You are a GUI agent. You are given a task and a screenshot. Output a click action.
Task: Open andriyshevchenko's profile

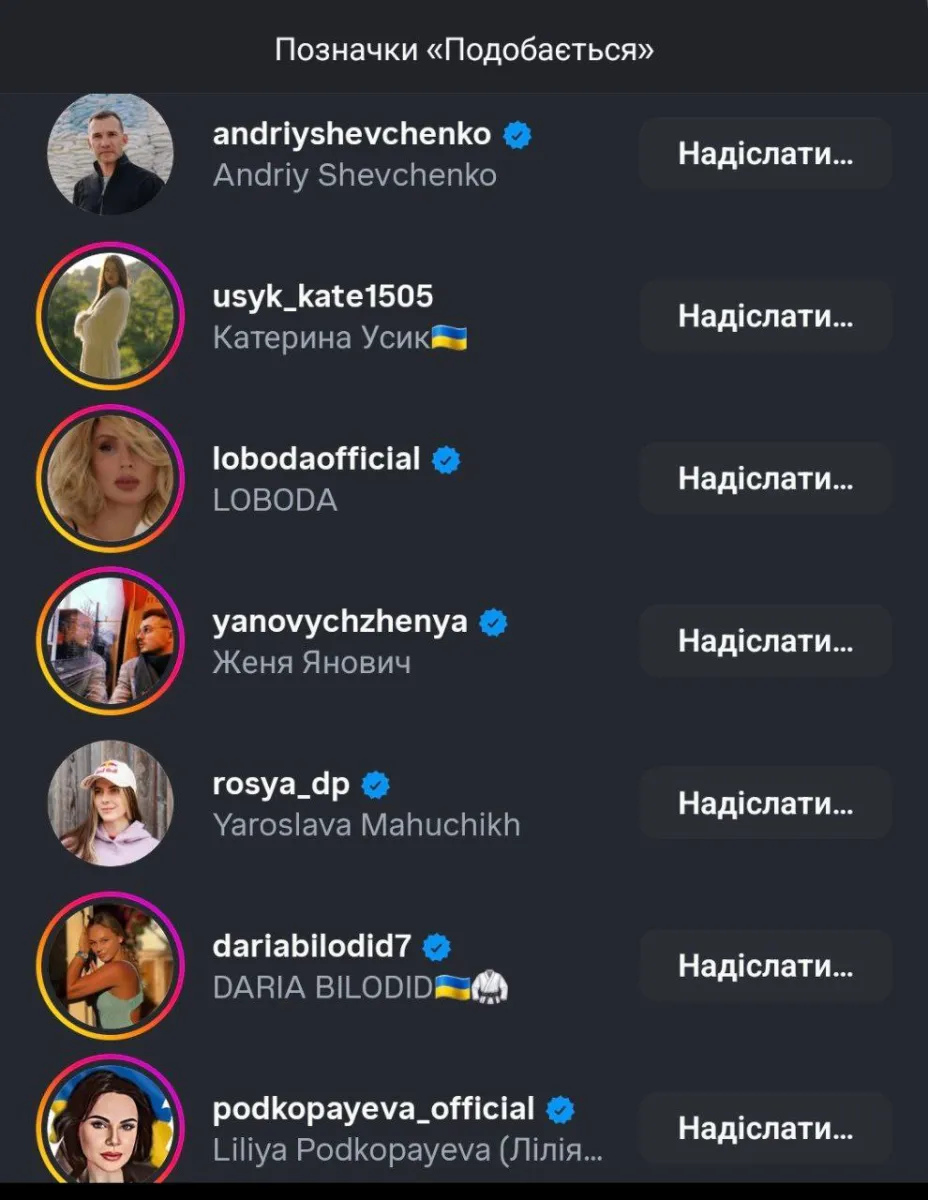tap(351, 134)
